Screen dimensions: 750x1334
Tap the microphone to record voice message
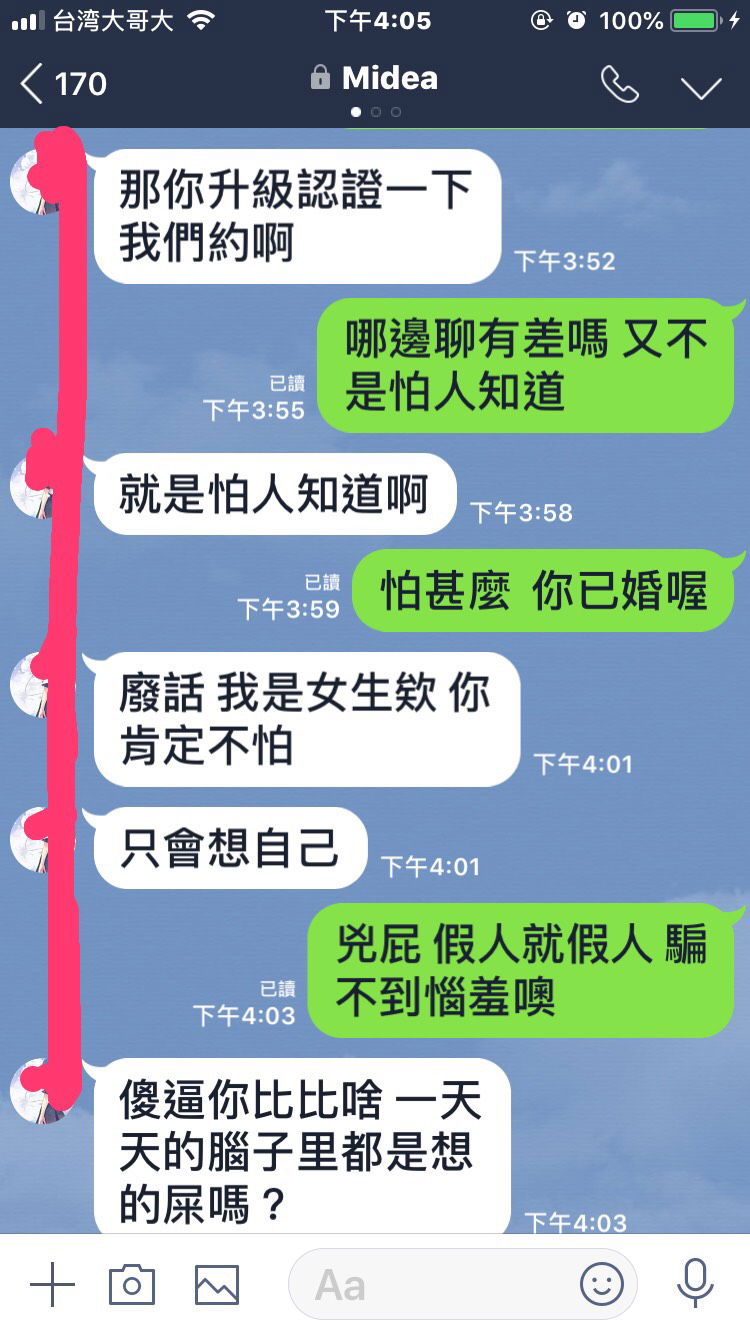pyautogui.click(x=695, y=1284)
